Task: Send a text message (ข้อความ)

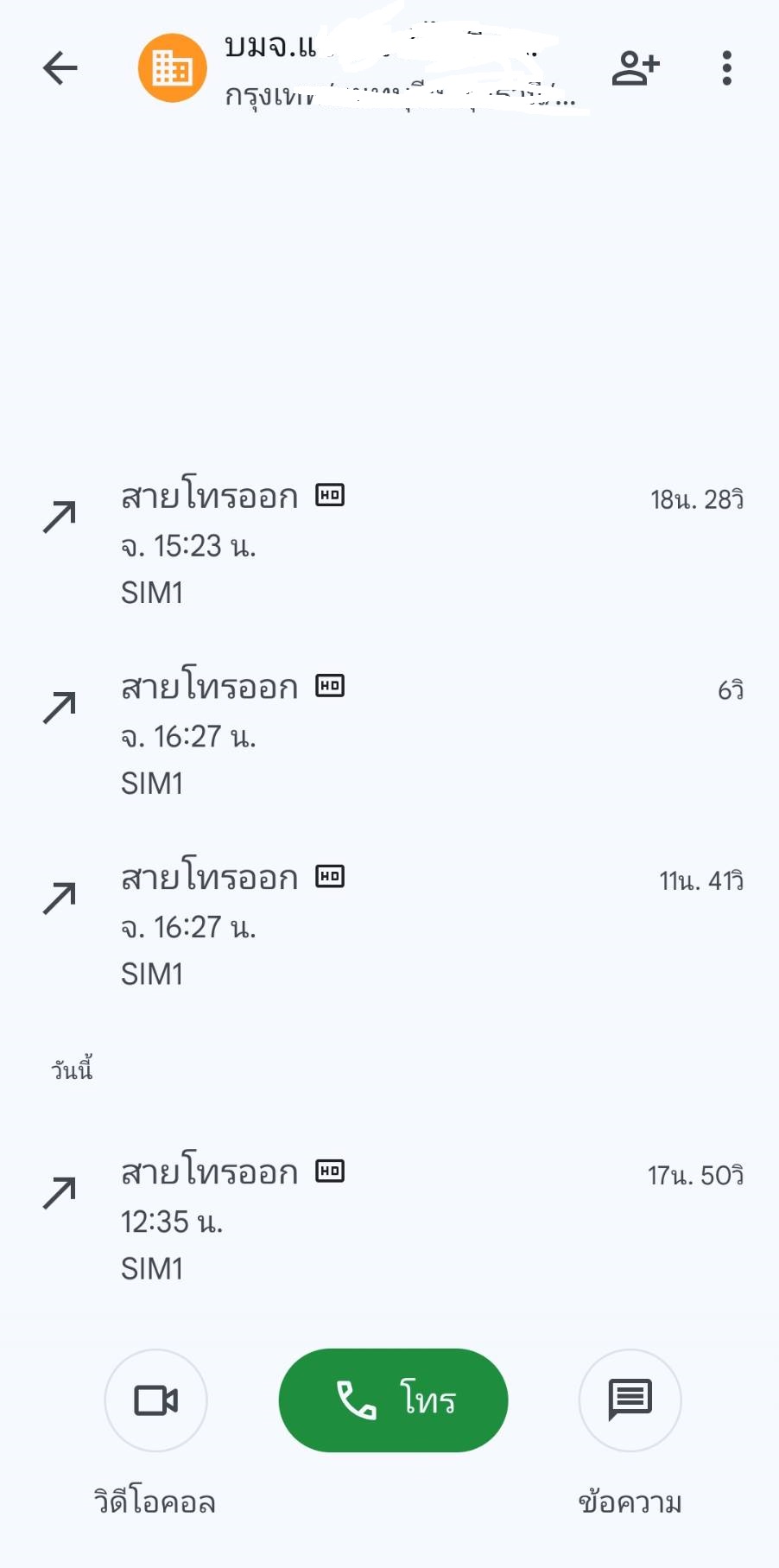Action: pyautogui.click(x=630, y=1400)
